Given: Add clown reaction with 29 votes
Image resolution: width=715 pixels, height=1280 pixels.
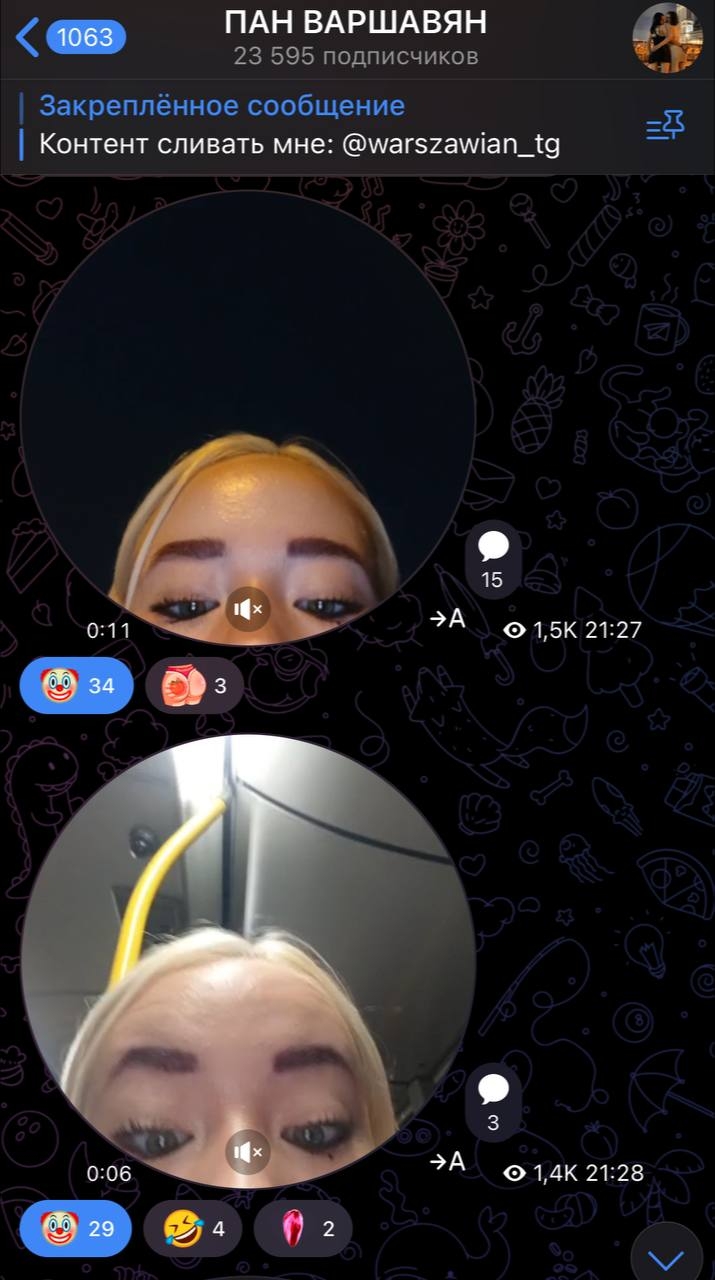Looking at the screenshot, I should 76,1229.
